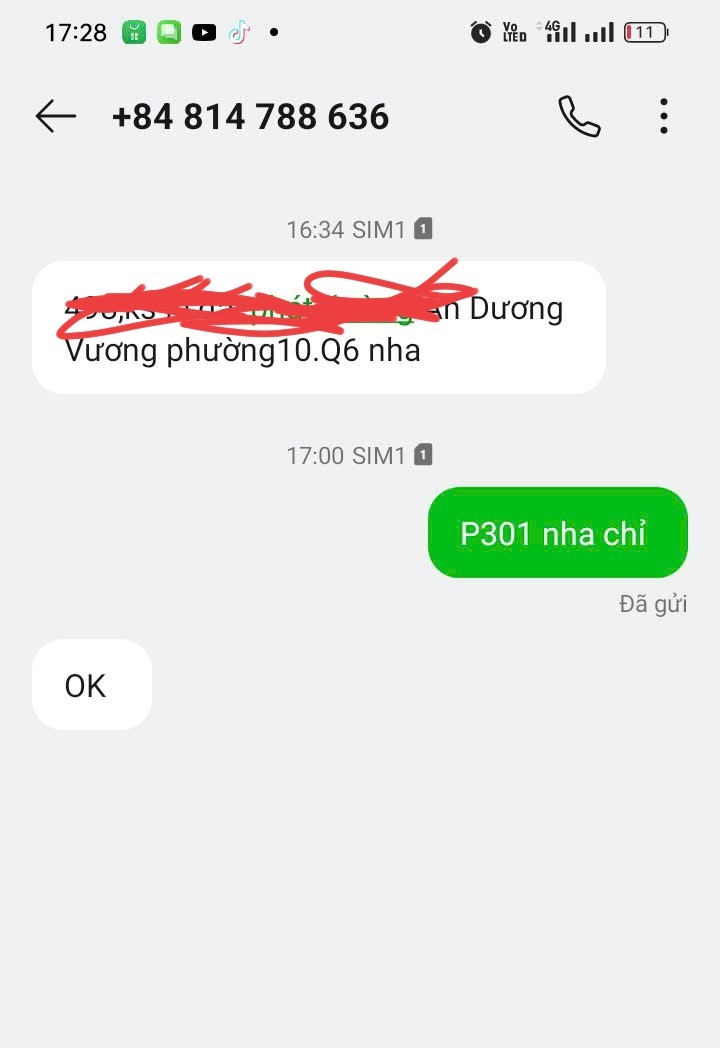720x1048 pixels.
Task: Call +84 814 788 636
Action: (579, 117)
